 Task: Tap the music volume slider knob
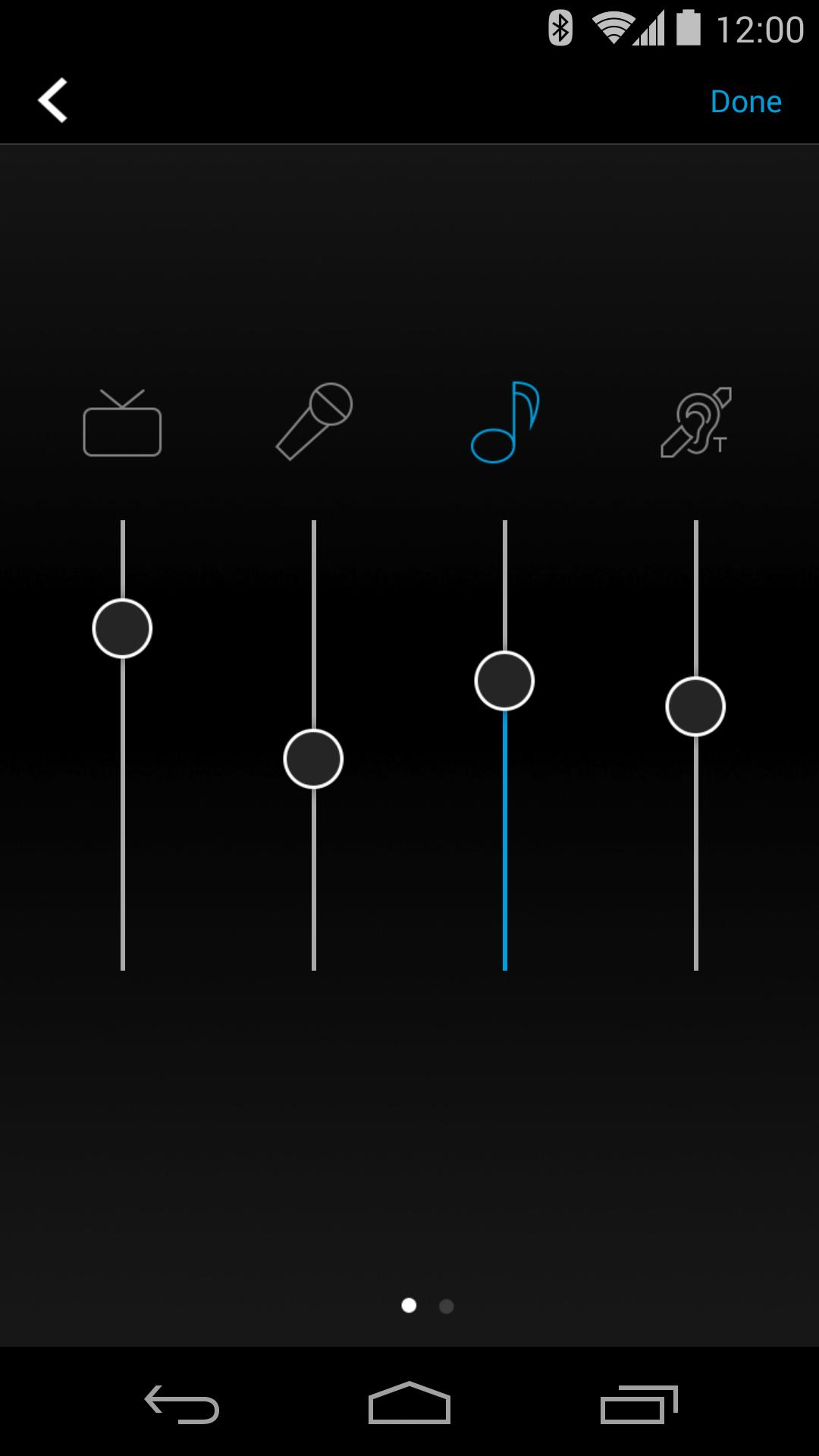[x=504, y=680]
